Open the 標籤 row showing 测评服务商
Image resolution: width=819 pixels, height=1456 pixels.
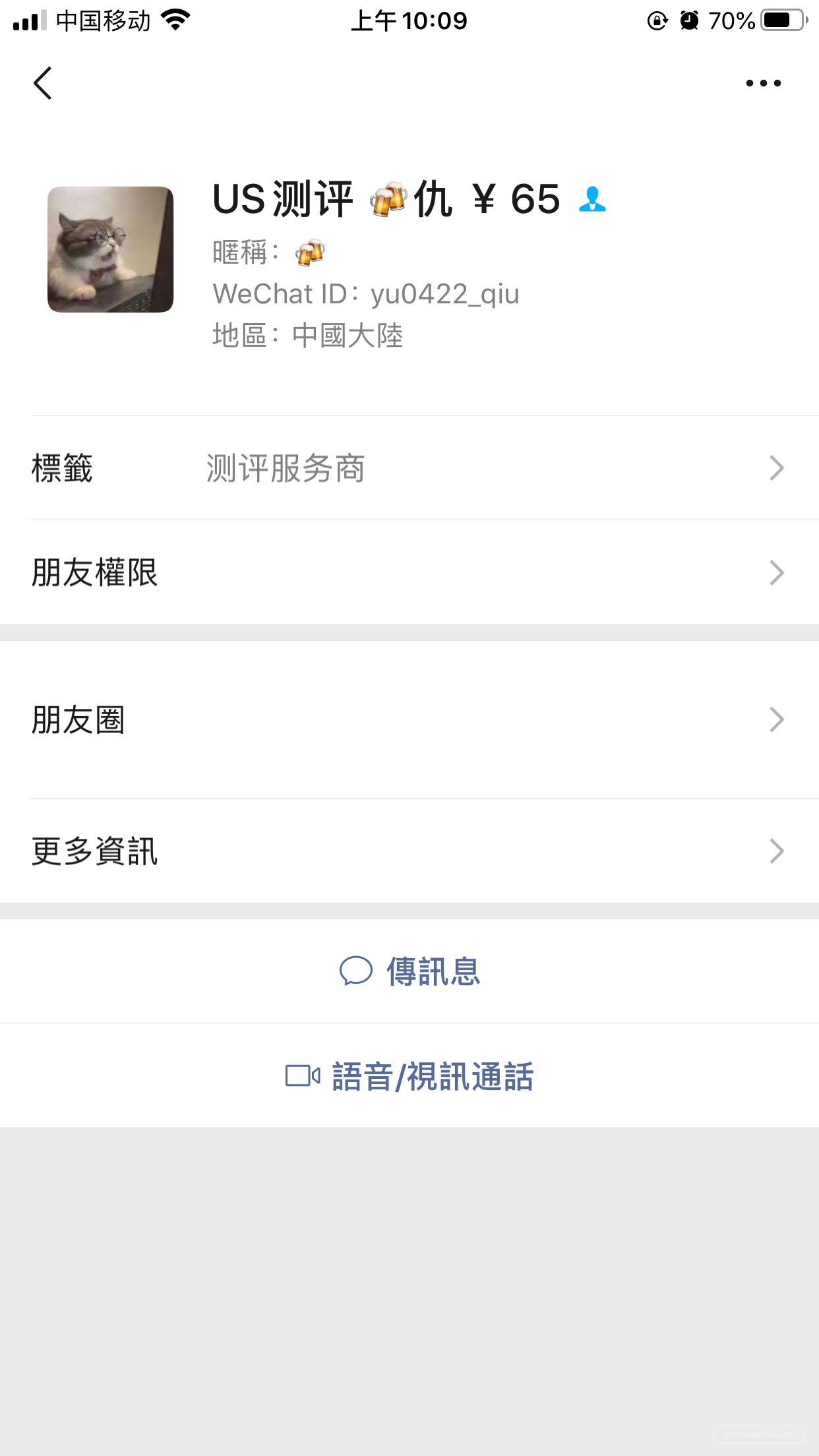409,468
